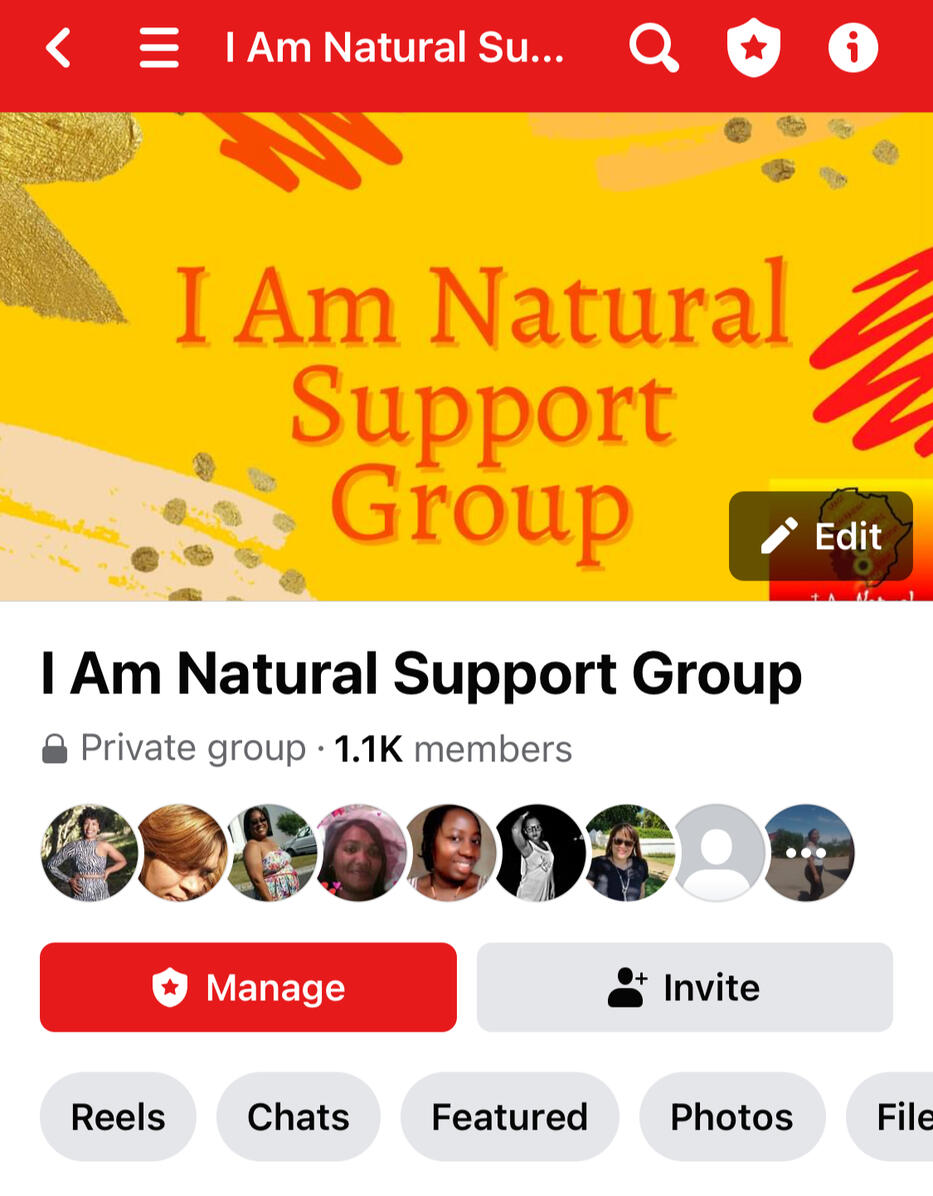
Task: Select the Photos chip
Action: tap(731, 1117)
